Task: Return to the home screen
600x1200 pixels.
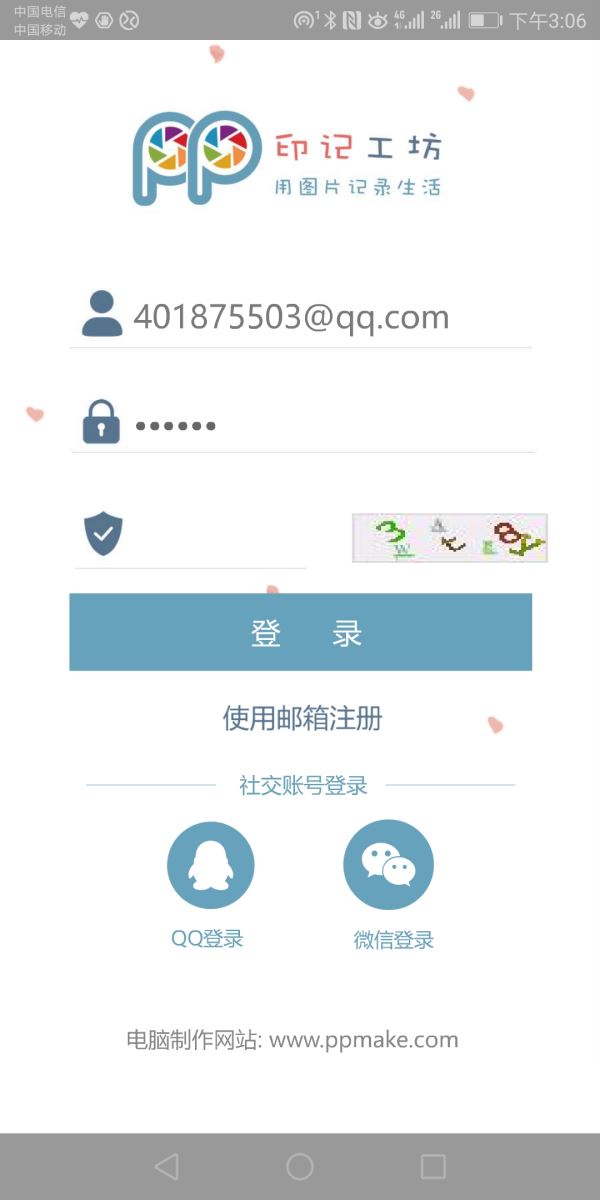Action: [300, 1166]
